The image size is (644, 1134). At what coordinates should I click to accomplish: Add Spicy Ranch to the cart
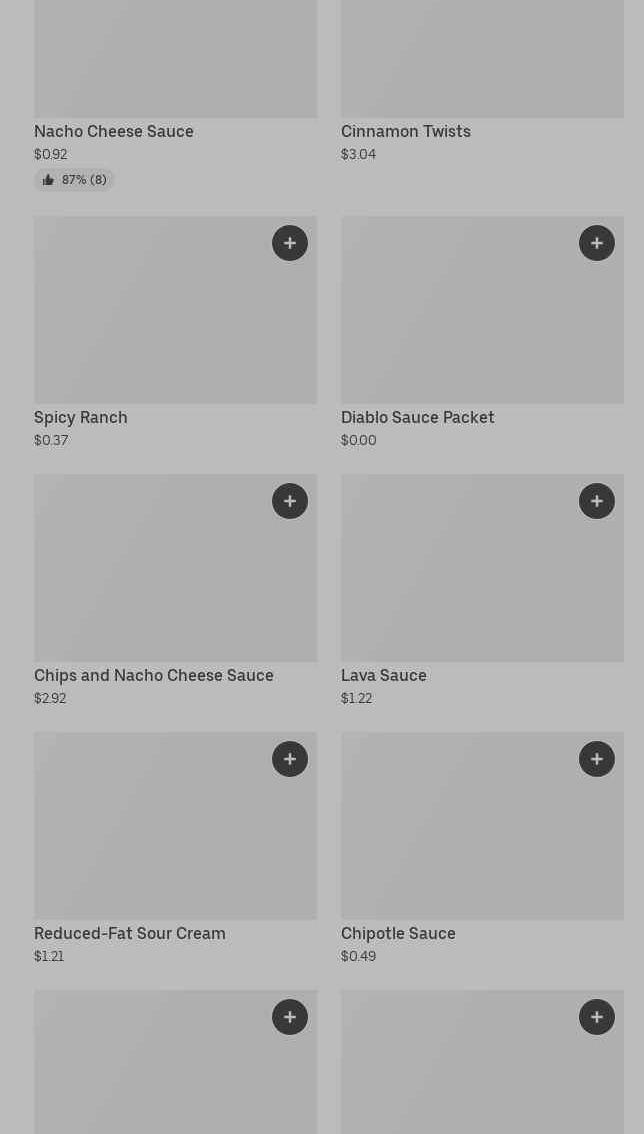click(x=289, y=243)
